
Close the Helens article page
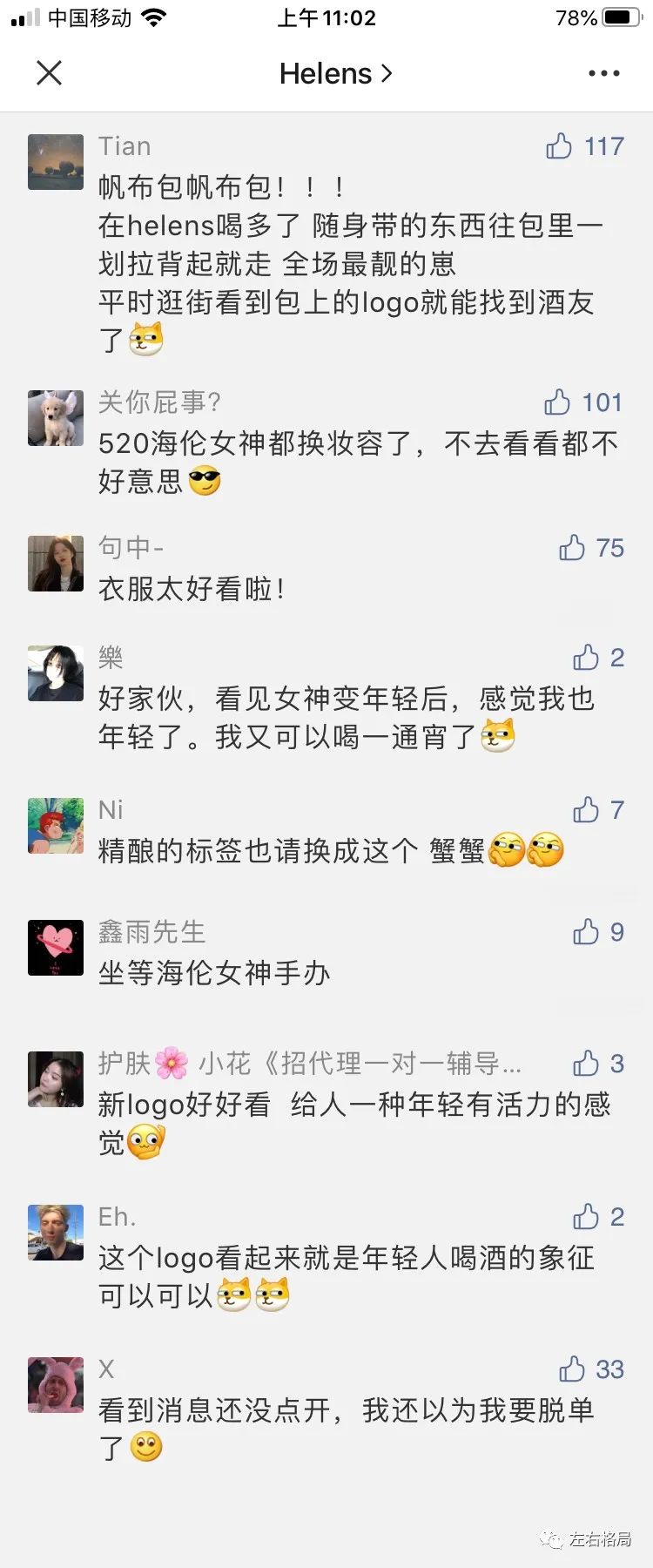50,73
